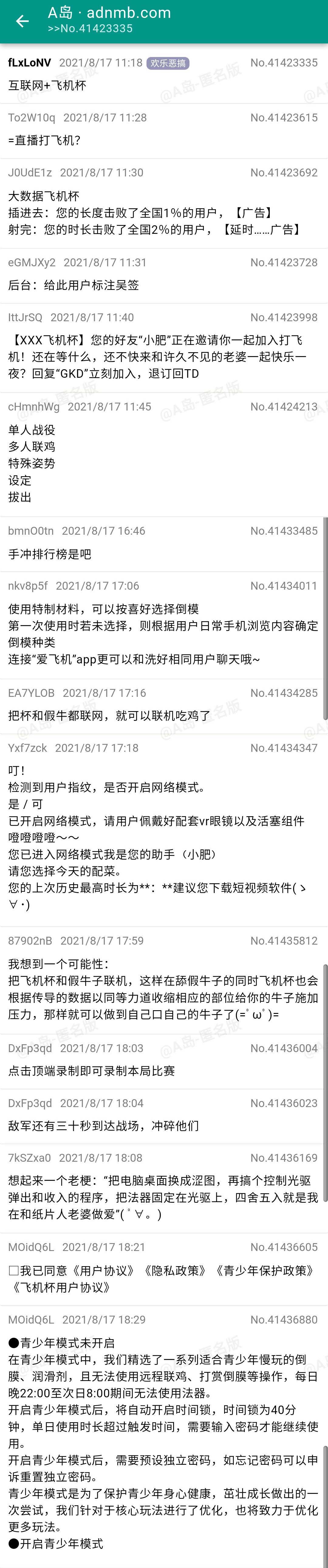Go back using the top-left arrow

tap(22, 21)
